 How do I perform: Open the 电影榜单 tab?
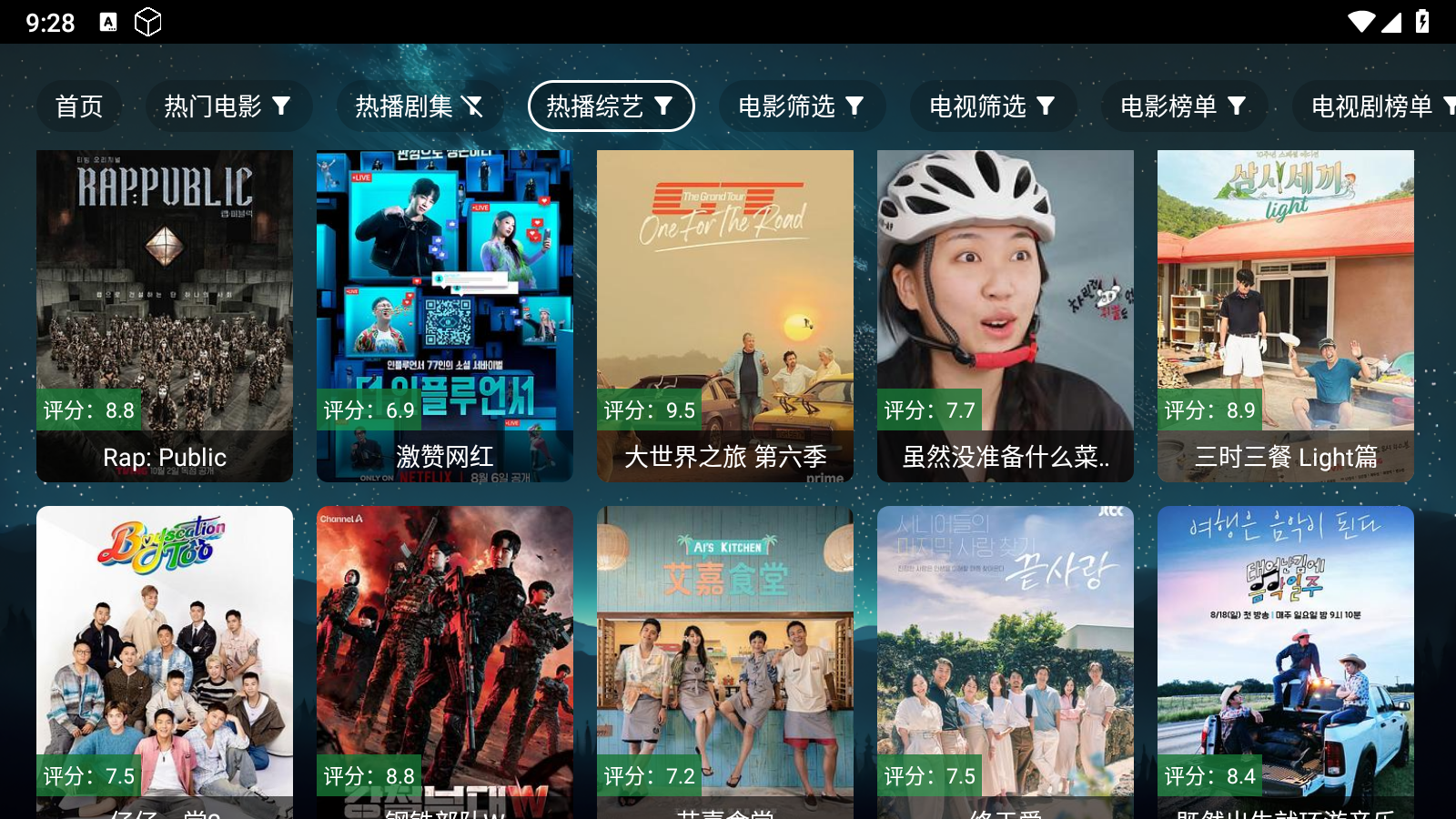click(1183, 106)
